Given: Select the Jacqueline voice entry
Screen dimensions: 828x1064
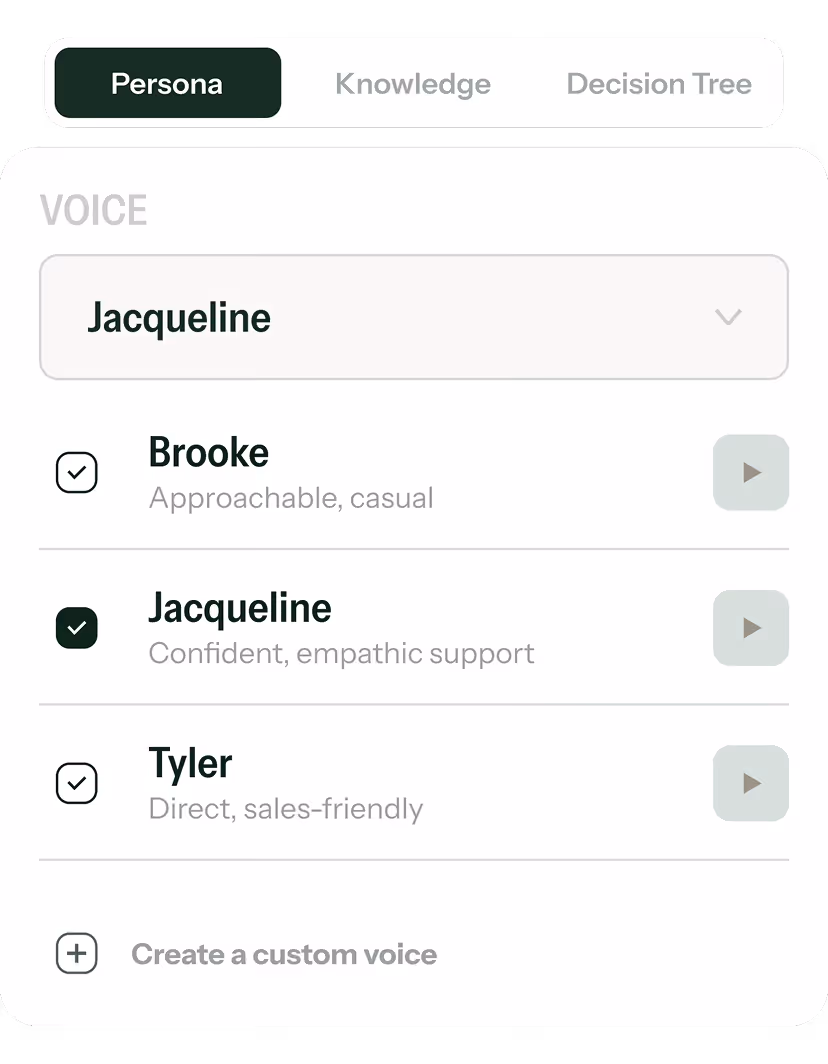Looking at the screenshot, I should coord(240,608).
